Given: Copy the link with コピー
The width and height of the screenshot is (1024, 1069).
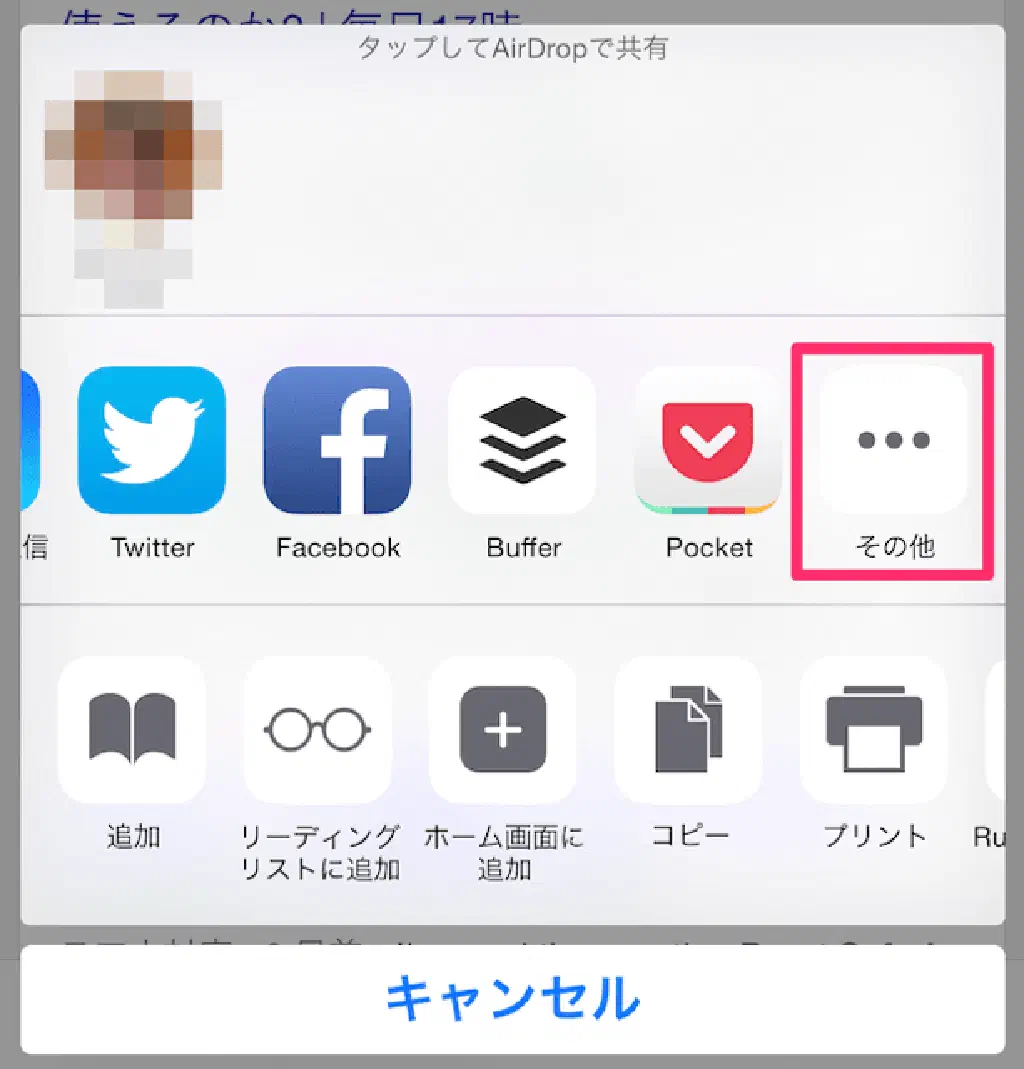Looking at the screenshot, I should pos(688,731).
